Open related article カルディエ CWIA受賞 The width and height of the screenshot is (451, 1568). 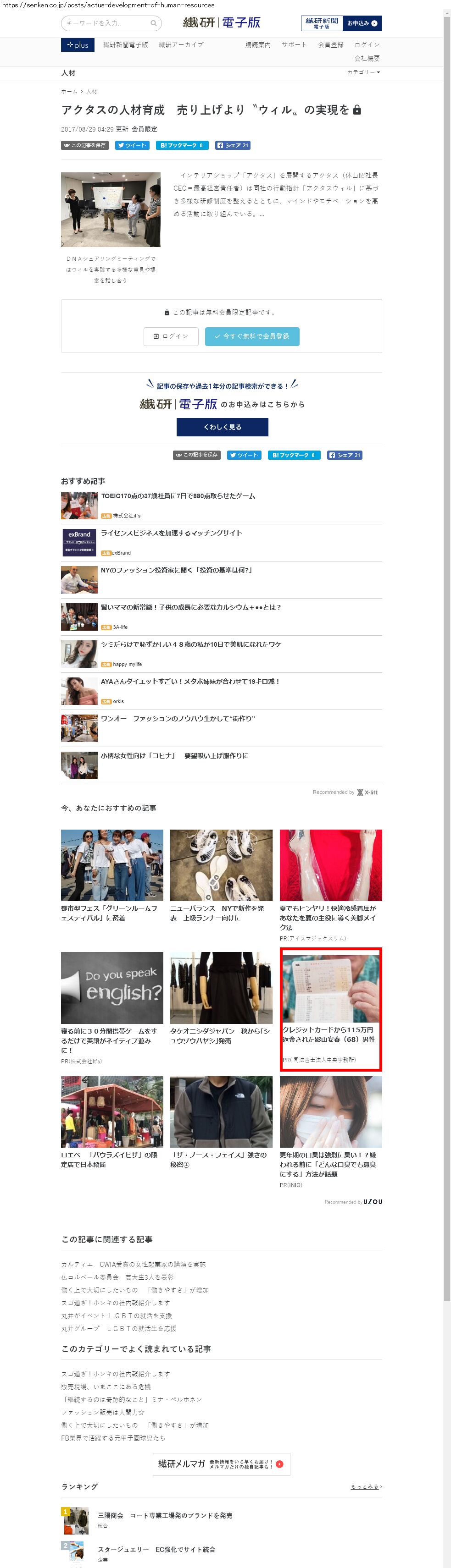click(133, 1264)
